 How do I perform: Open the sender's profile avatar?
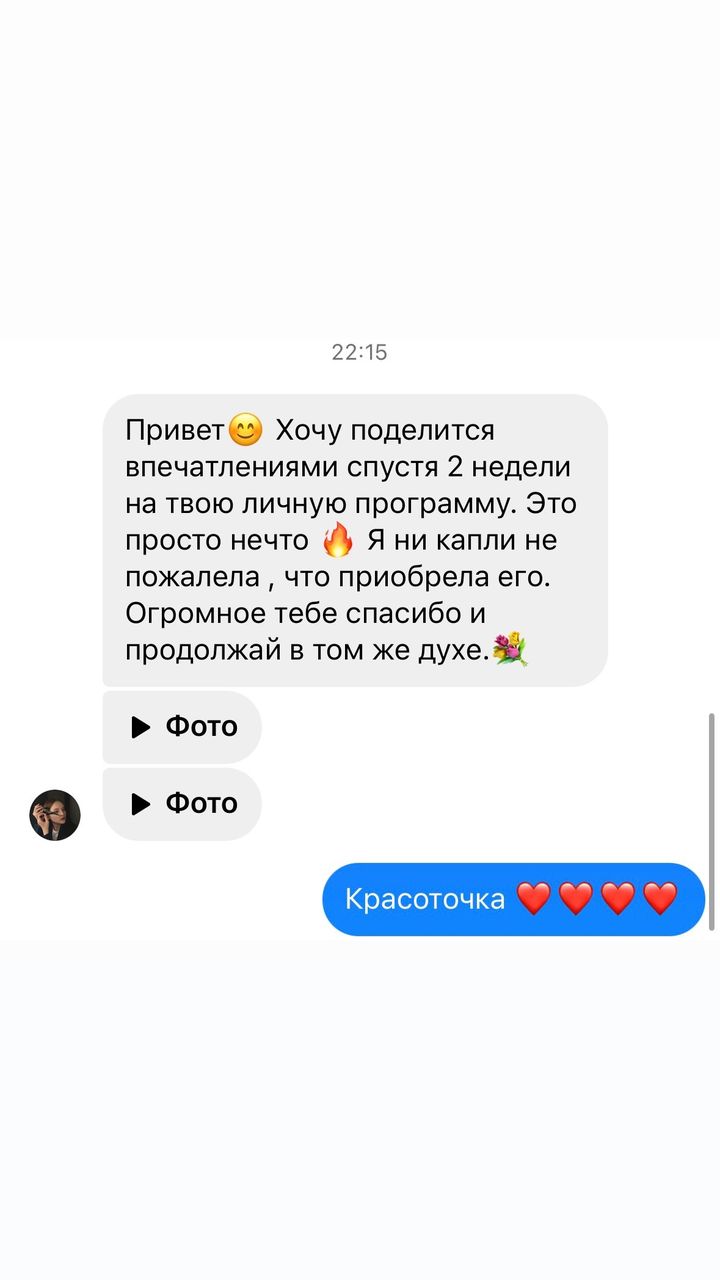pos(55,815)
